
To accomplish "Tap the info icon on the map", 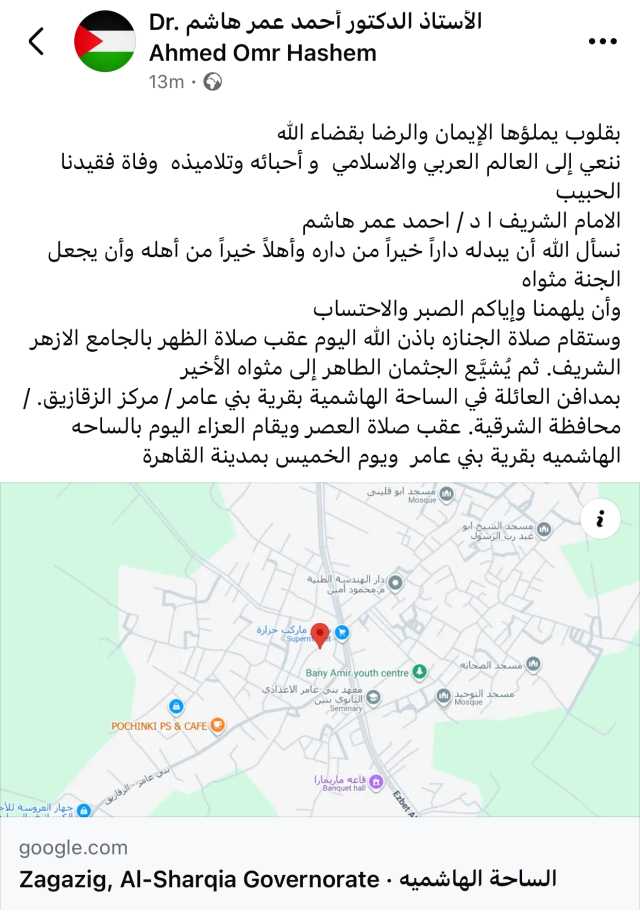I will pos(600,519).
